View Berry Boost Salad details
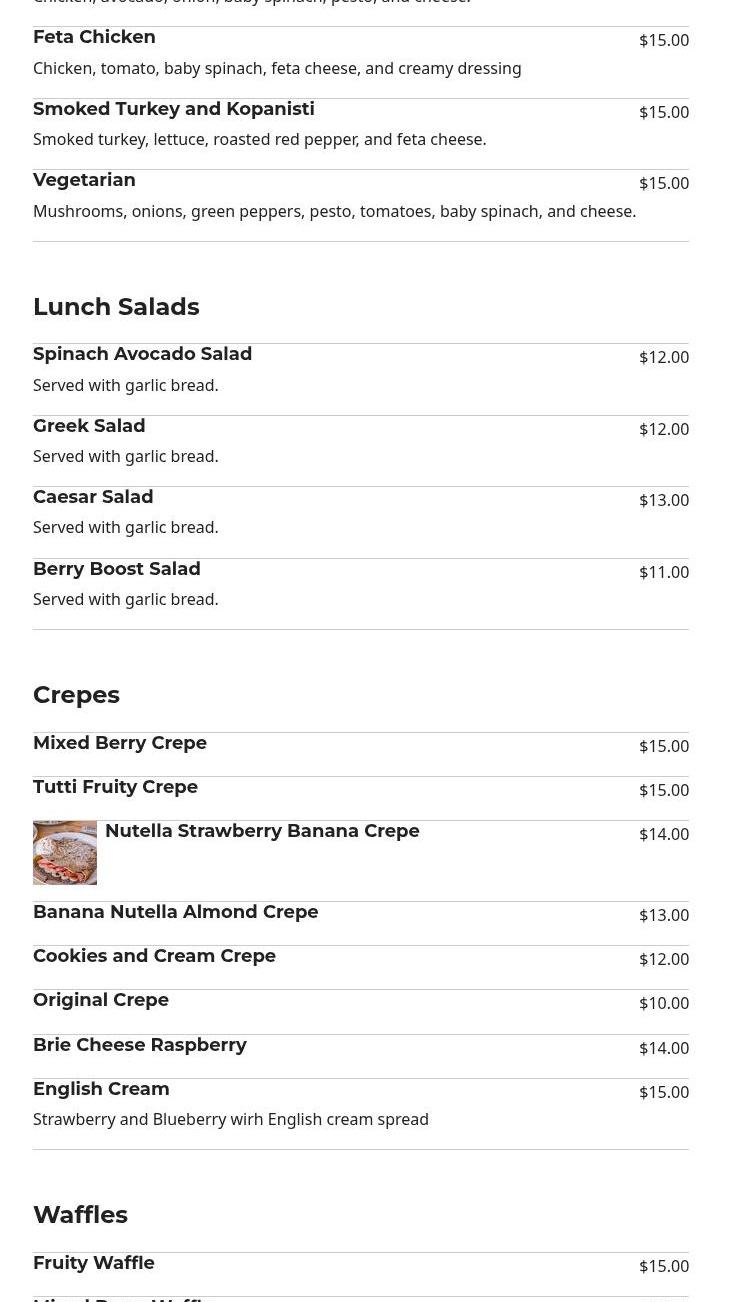The image size is (730, 1302). click(x=360, y=594)
